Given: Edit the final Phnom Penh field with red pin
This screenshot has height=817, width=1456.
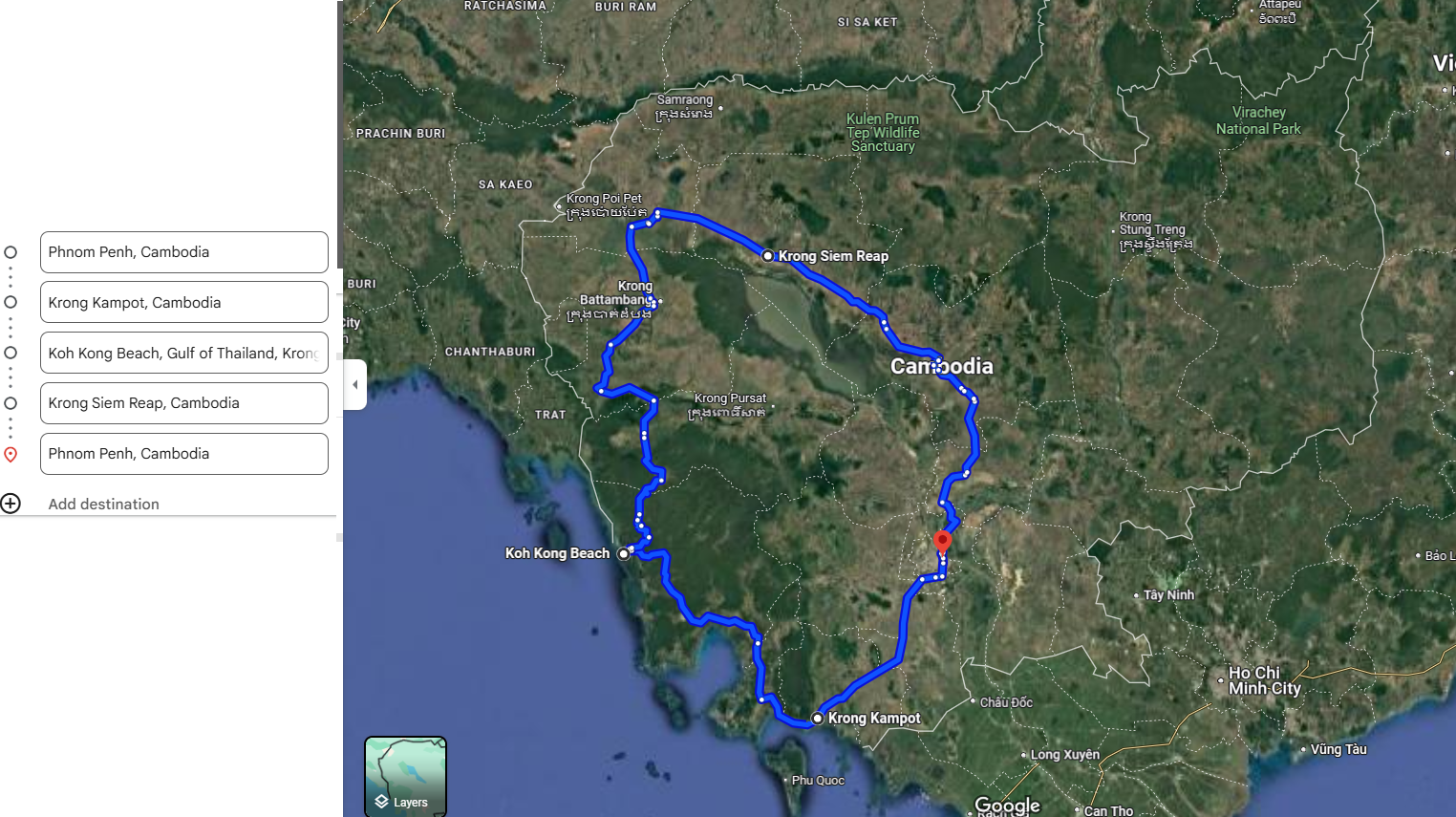Looking at the screenshot, I should (x=183, y=454).
